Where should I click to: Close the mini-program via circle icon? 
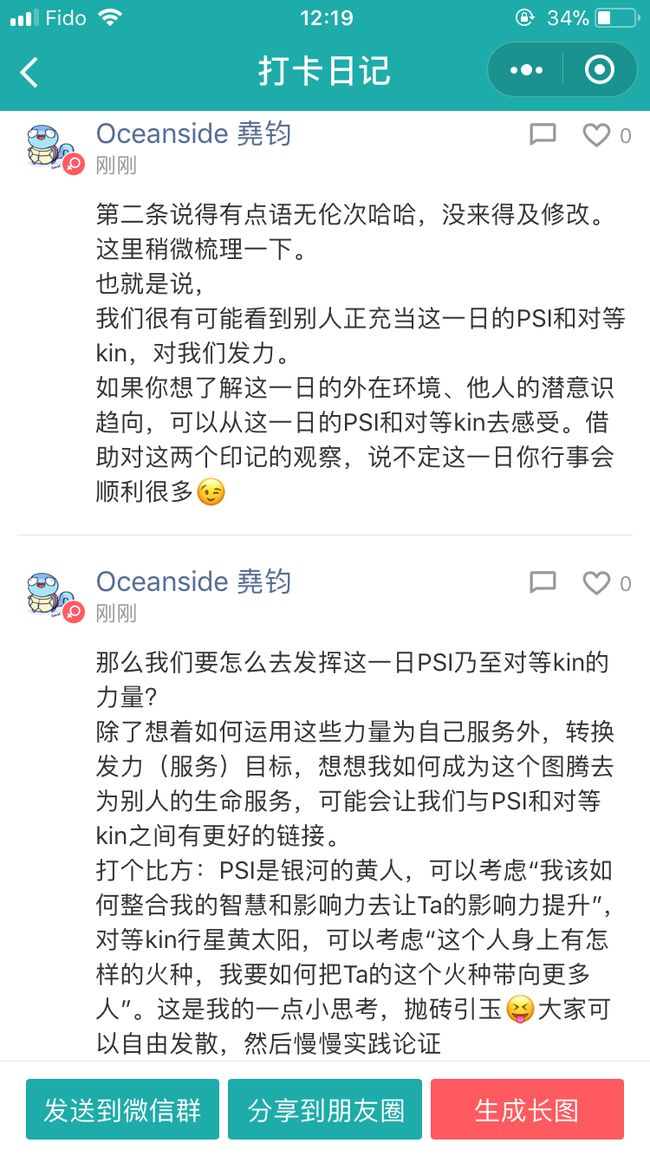(599, 70)
